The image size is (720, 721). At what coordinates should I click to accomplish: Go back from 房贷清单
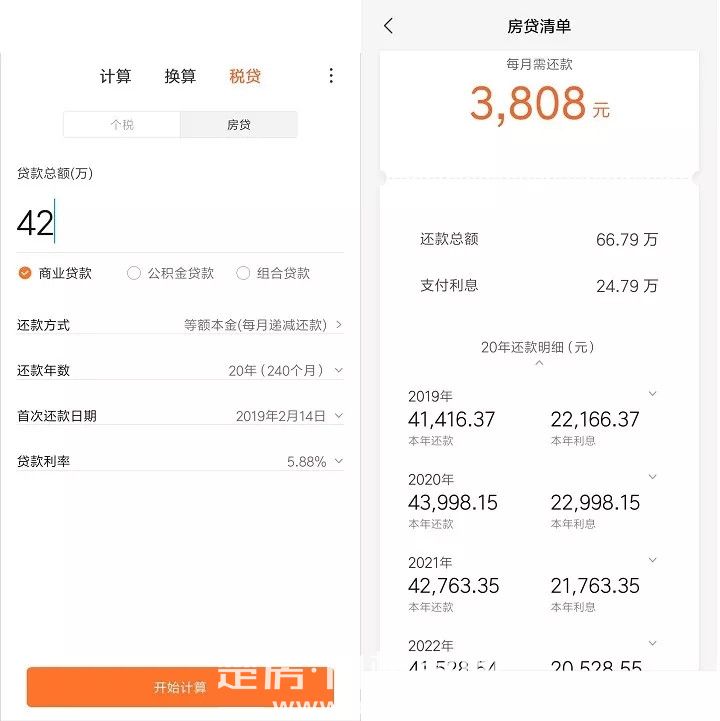[x=389, y=26]
